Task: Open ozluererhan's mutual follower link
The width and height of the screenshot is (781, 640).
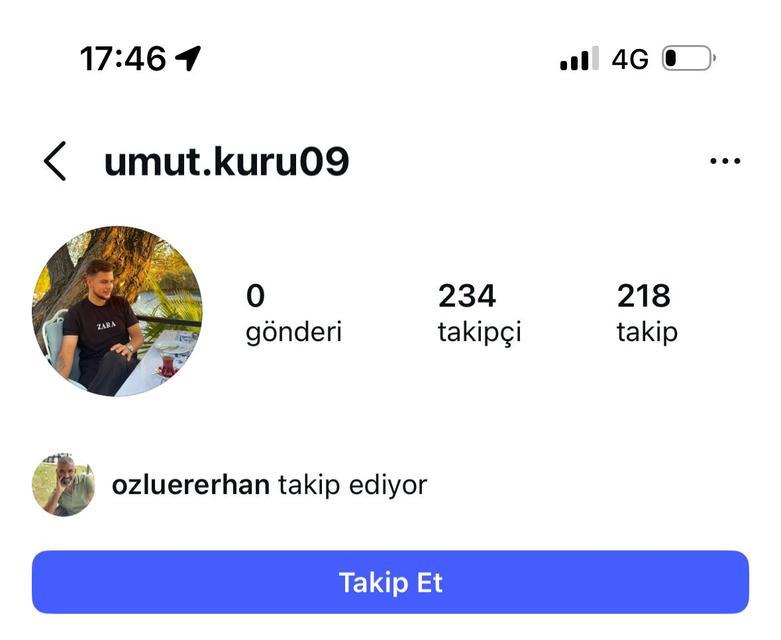Action: [191, 486]
